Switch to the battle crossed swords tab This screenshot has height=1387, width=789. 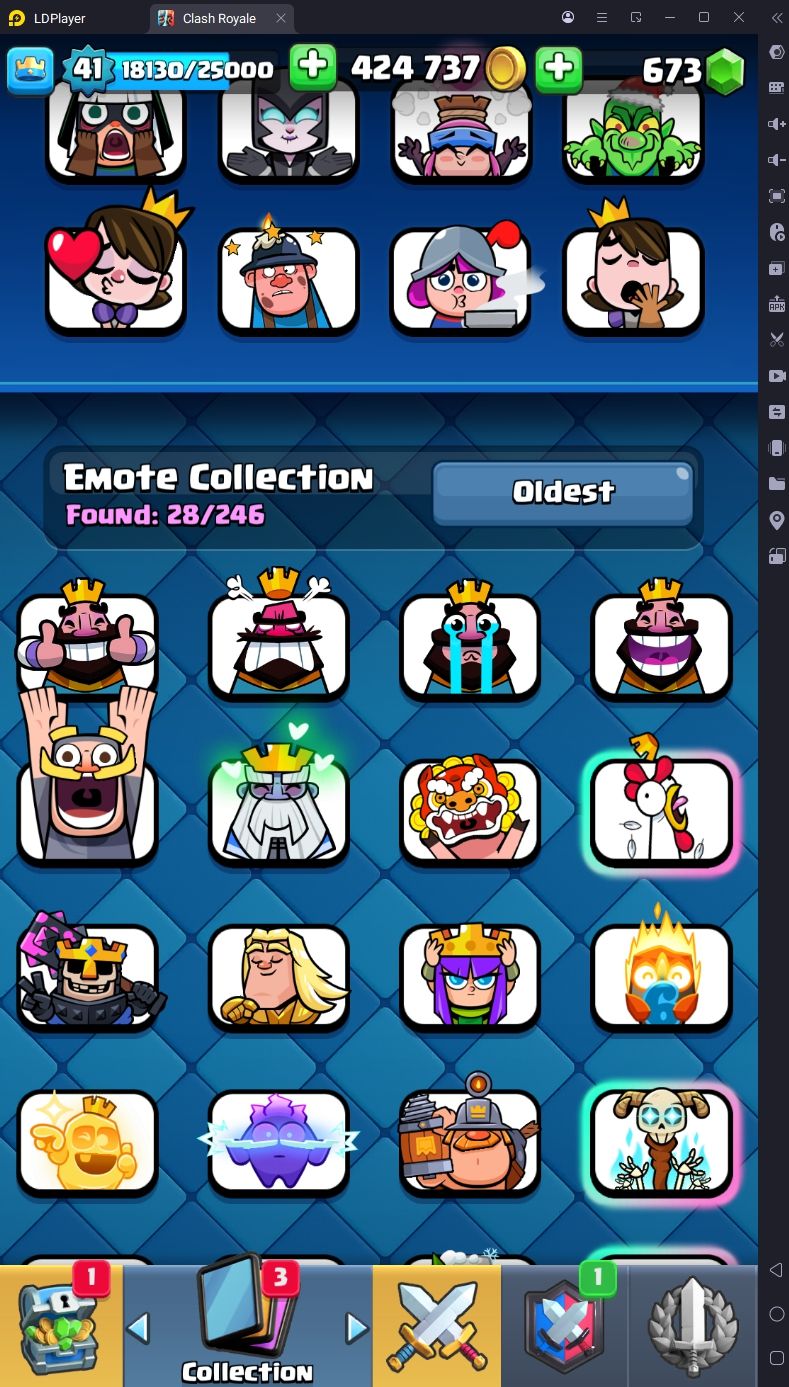click(437, 1325)
